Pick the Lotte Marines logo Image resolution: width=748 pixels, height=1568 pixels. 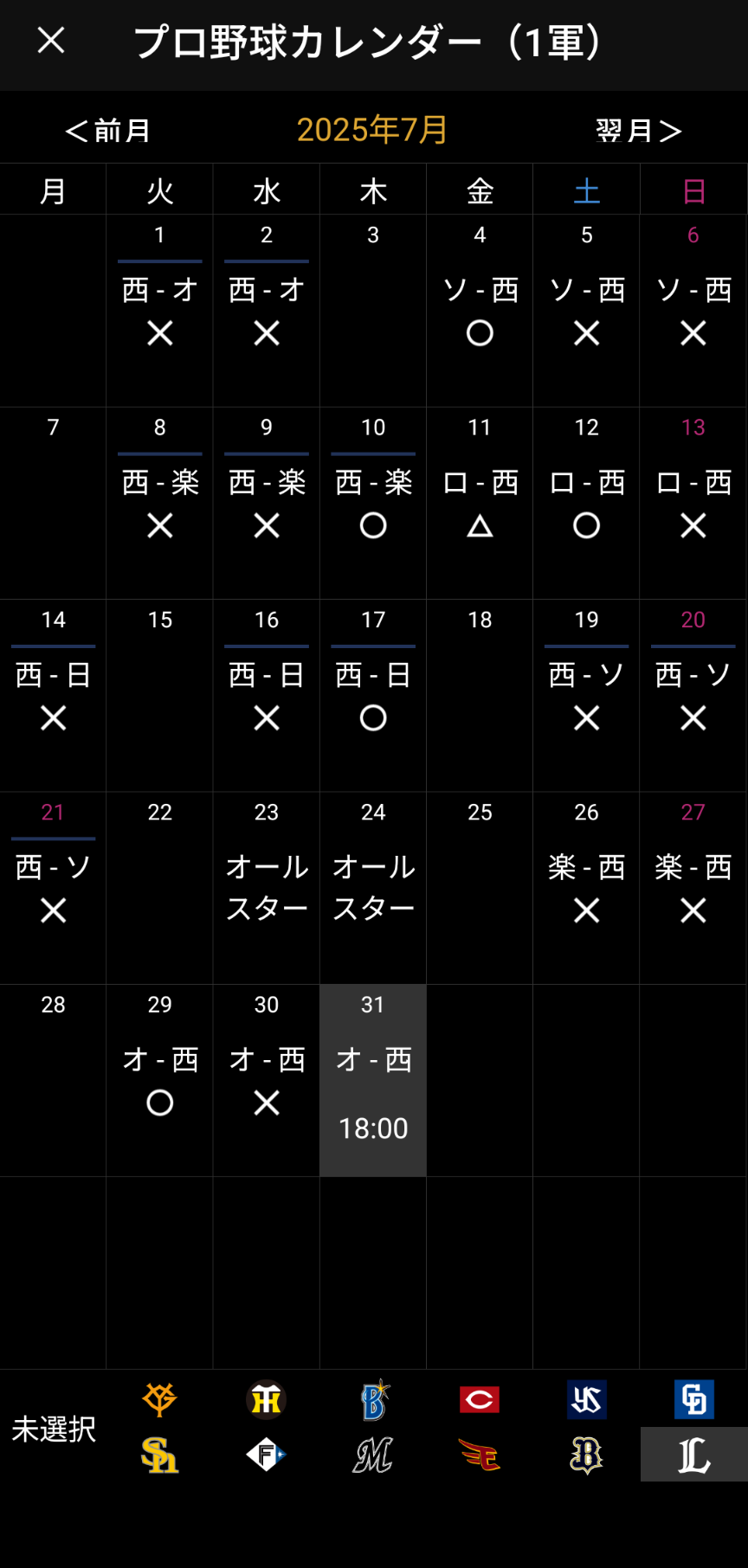(x=374, y=1456)
